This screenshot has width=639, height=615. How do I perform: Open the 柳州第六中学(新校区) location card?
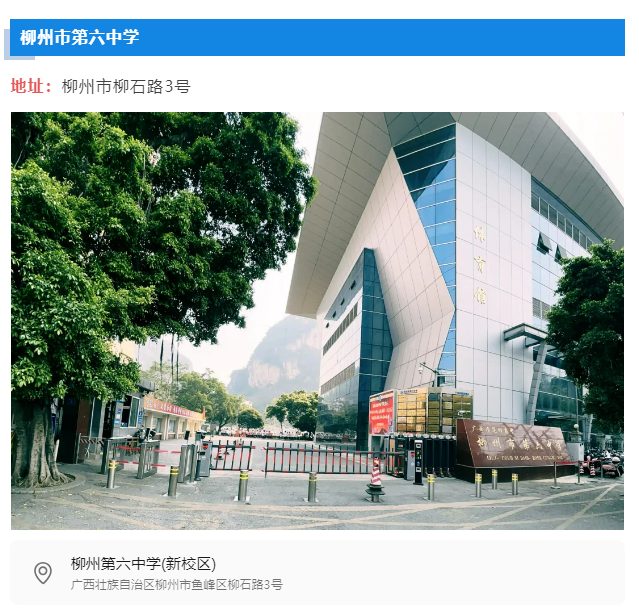pyautogui.click(x=316, y=573)
